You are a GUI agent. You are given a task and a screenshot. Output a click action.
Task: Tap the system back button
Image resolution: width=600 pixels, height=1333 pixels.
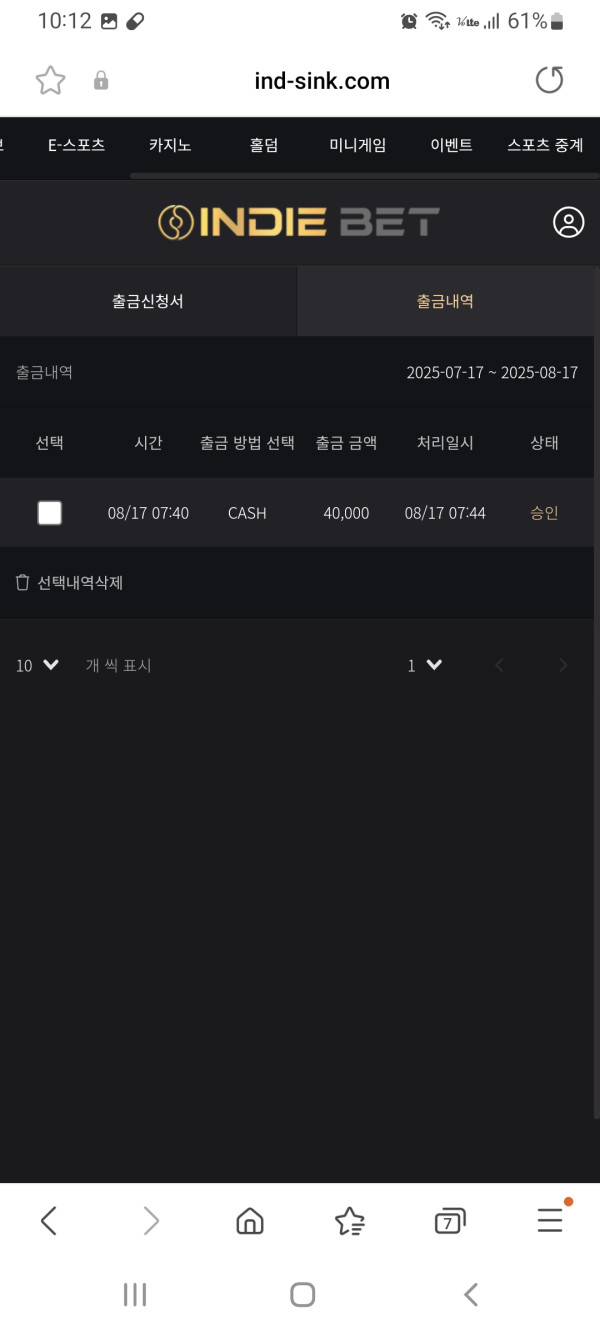(x=471, y=1295)
